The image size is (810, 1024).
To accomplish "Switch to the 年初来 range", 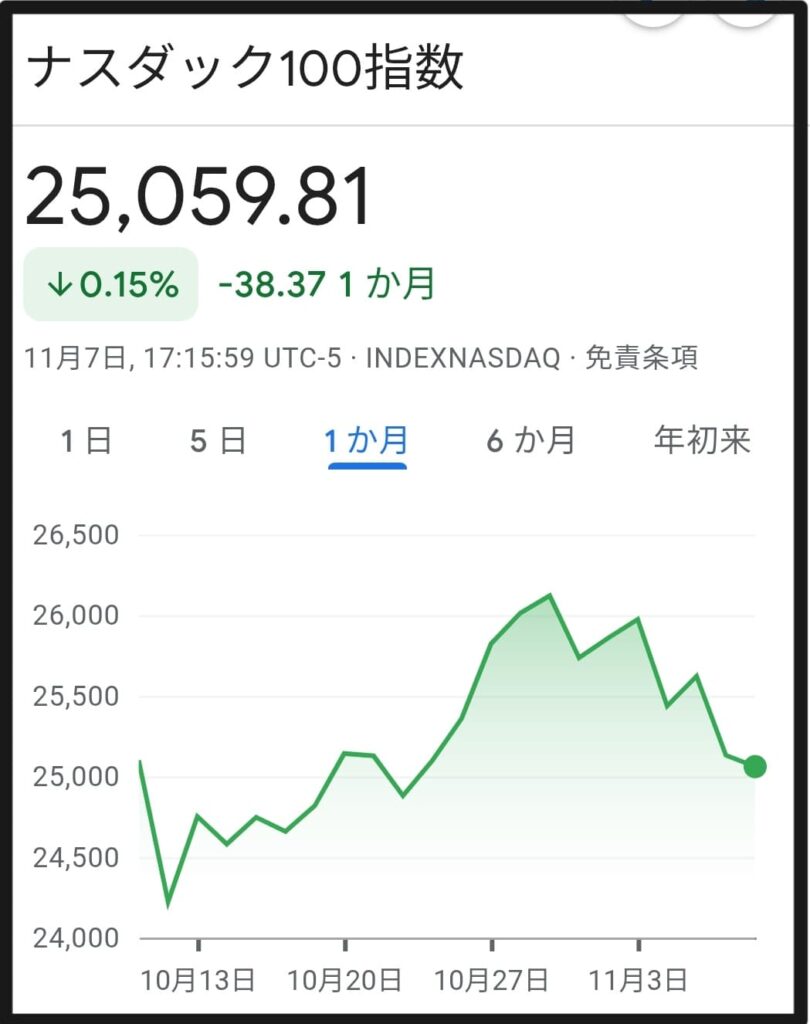I will coord(702,440).
